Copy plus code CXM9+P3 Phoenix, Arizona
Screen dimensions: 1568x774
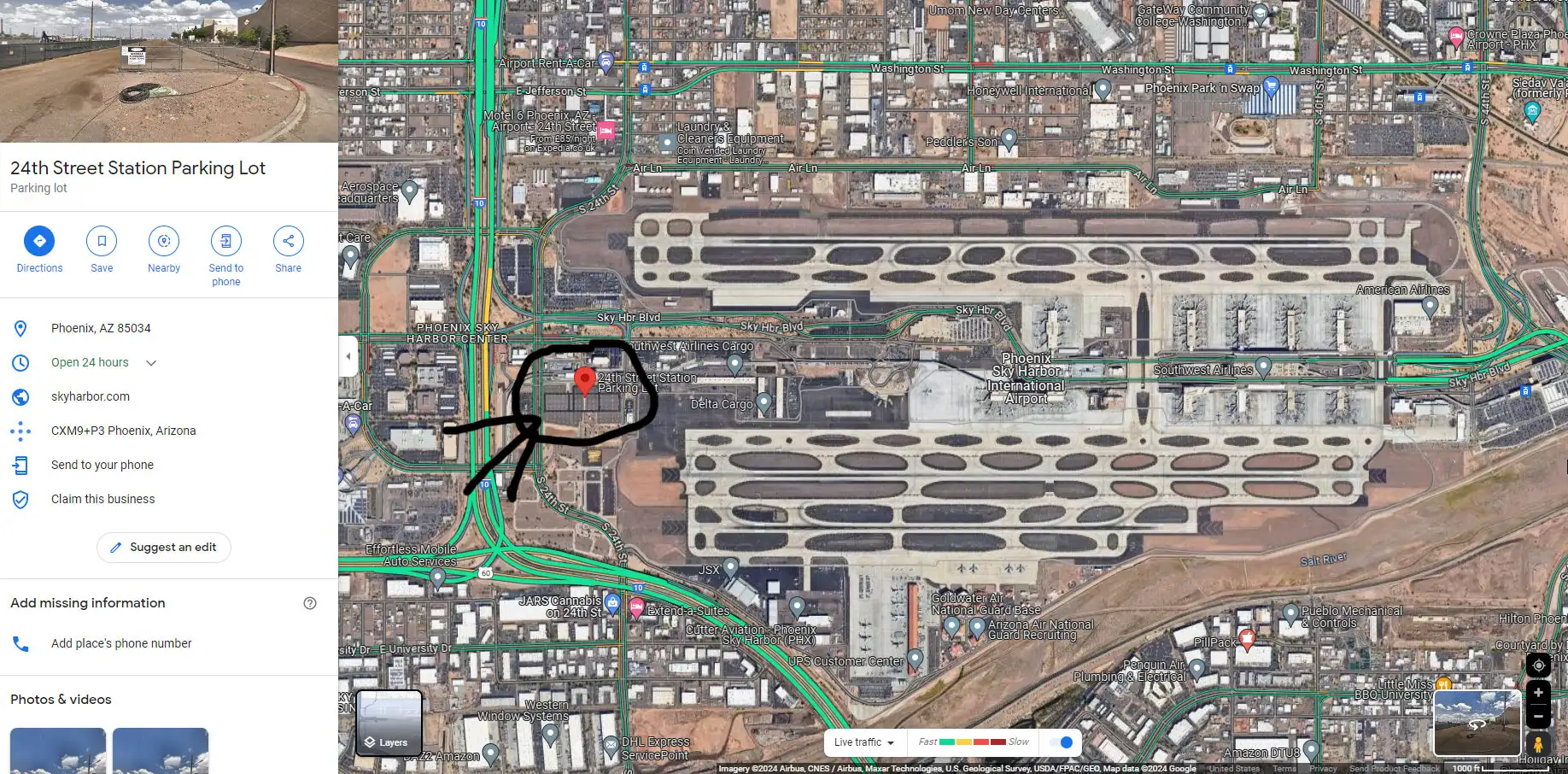tap(123, 431)
